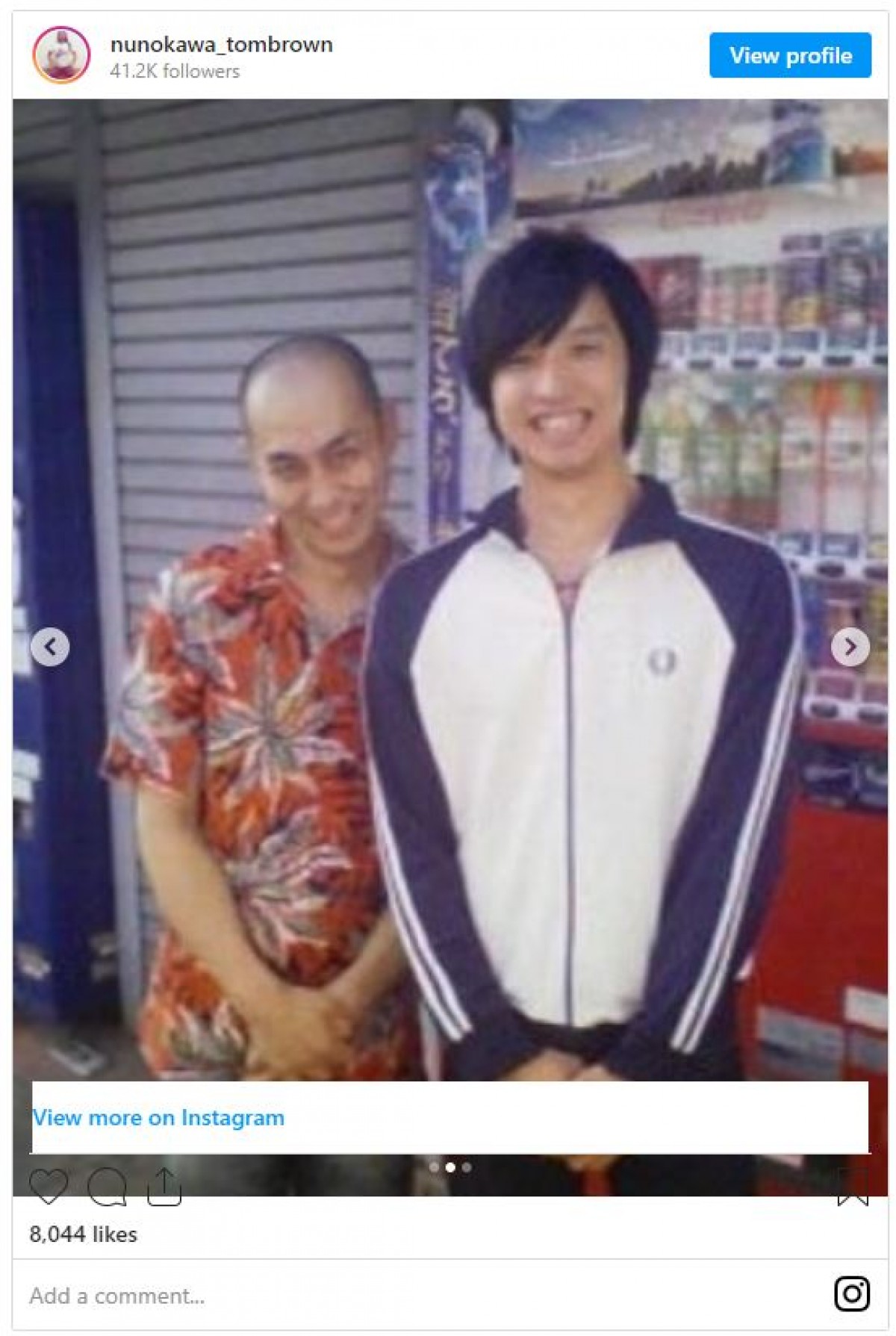Open the Instagram logo icon
The height and width of the screenshot is (1336, 896).
(x=852, y=1294)
